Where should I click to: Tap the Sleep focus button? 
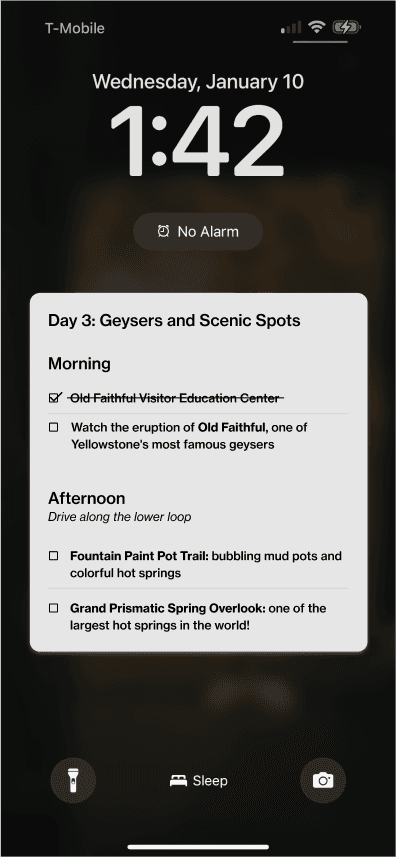point(198,780)
